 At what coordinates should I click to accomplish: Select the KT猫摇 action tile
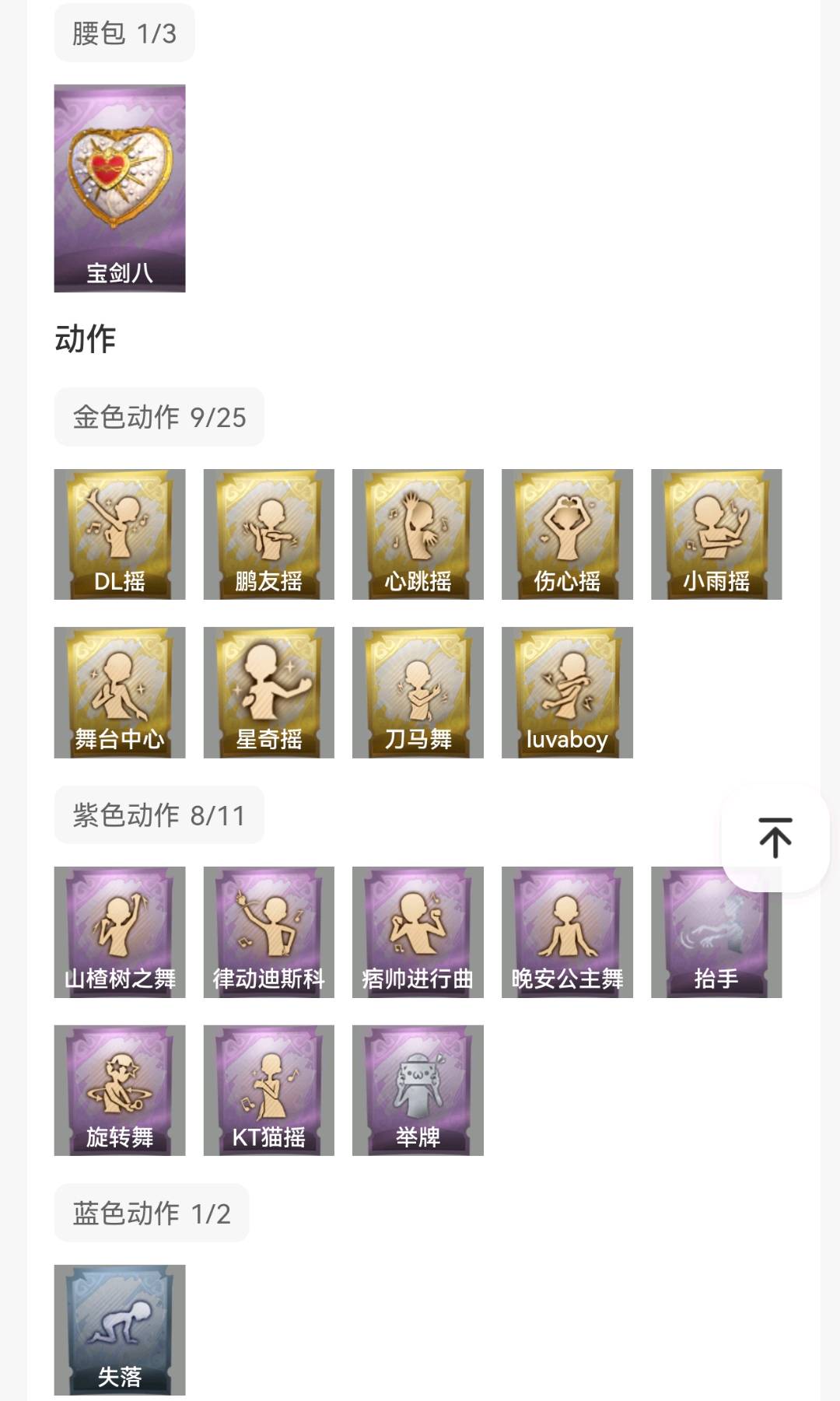(x=269, y=1091)
